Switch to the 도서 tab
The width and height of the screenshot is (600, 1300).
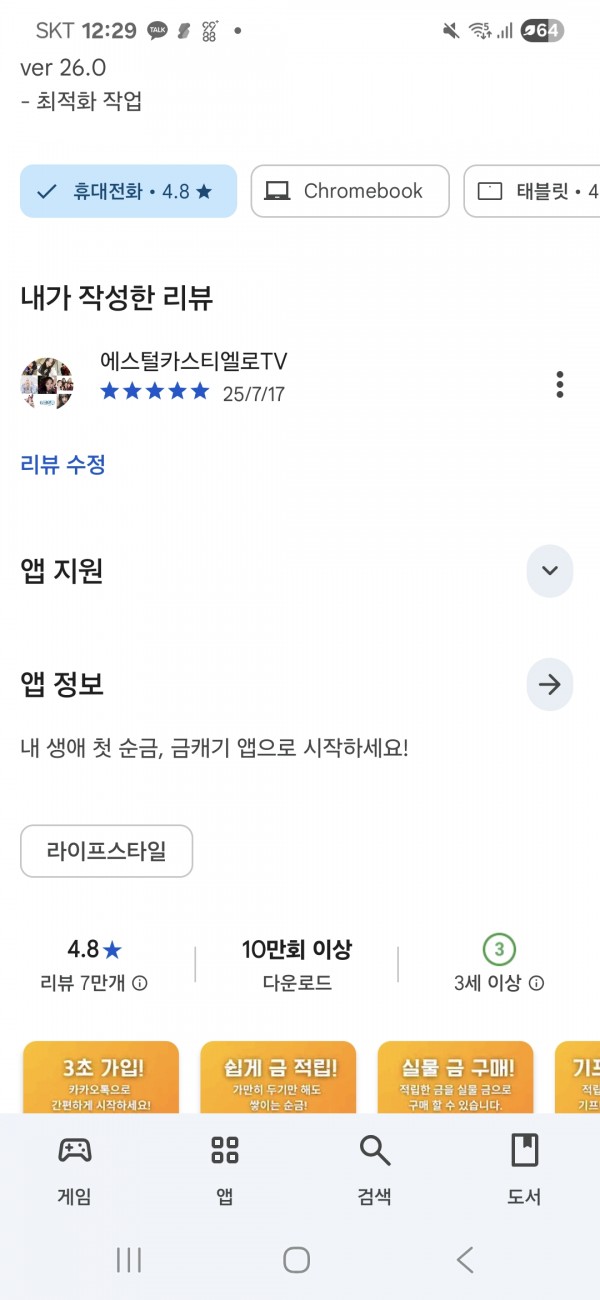[525, 1170]
